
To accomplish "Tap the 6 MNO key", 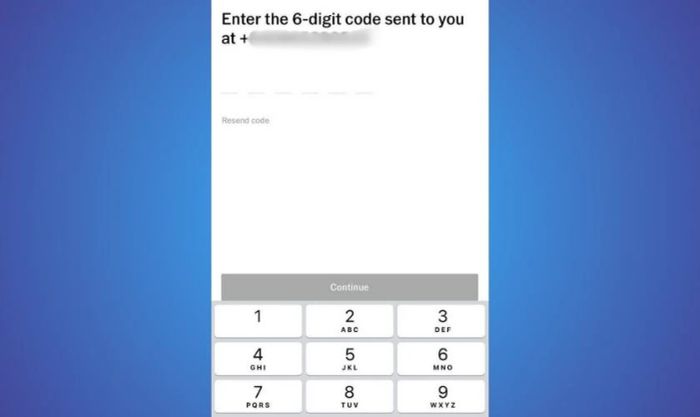I will click(x=442, y=358).
